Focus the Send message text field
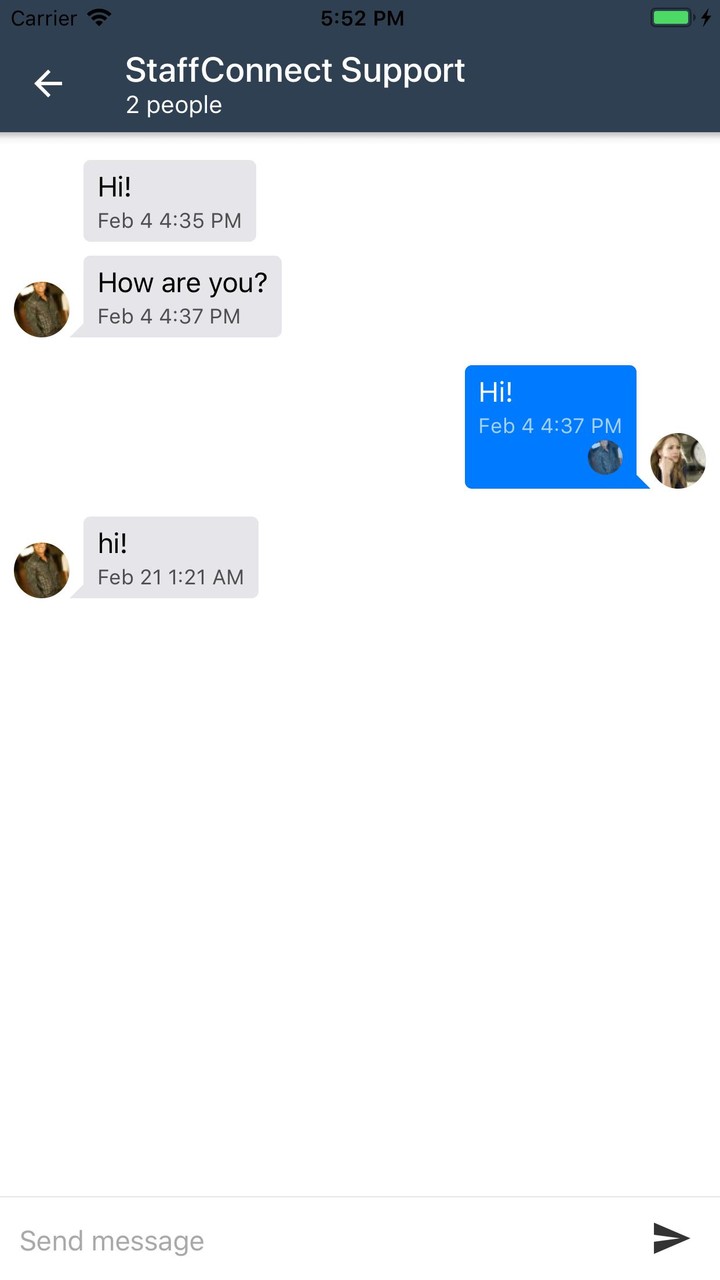 [320, 1240]
